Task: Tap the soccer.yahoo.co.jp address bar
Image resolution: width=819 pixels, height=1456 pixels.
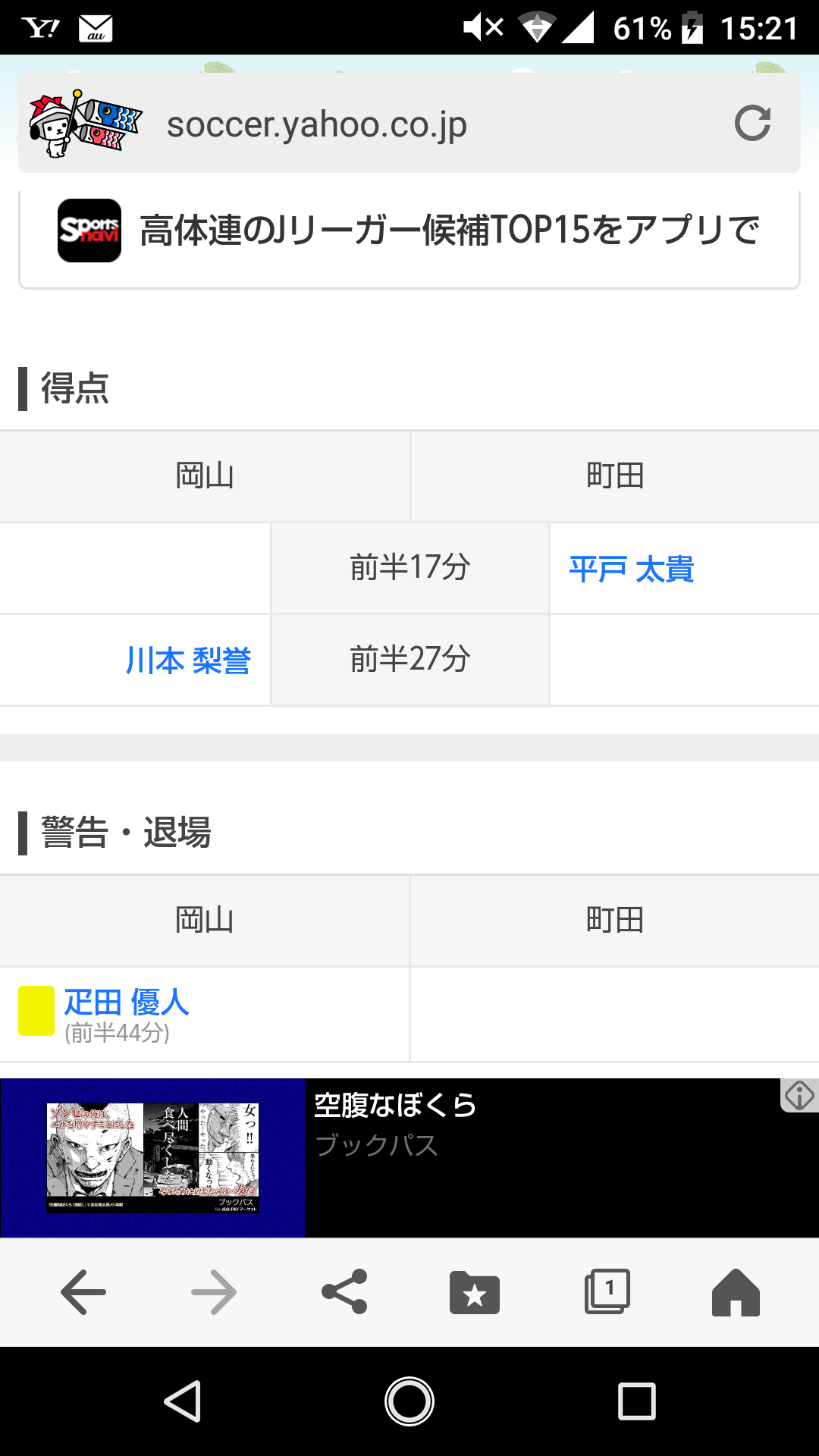Action: (x=425, y=124)
